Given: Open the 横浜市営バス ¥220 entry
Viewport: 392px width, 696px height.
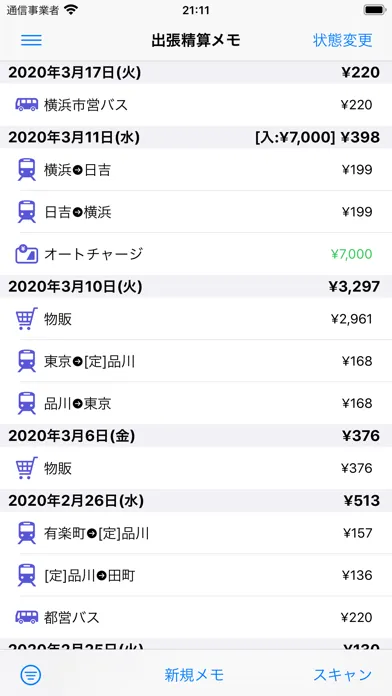Looking at the screenshot, I should (196, 105).
